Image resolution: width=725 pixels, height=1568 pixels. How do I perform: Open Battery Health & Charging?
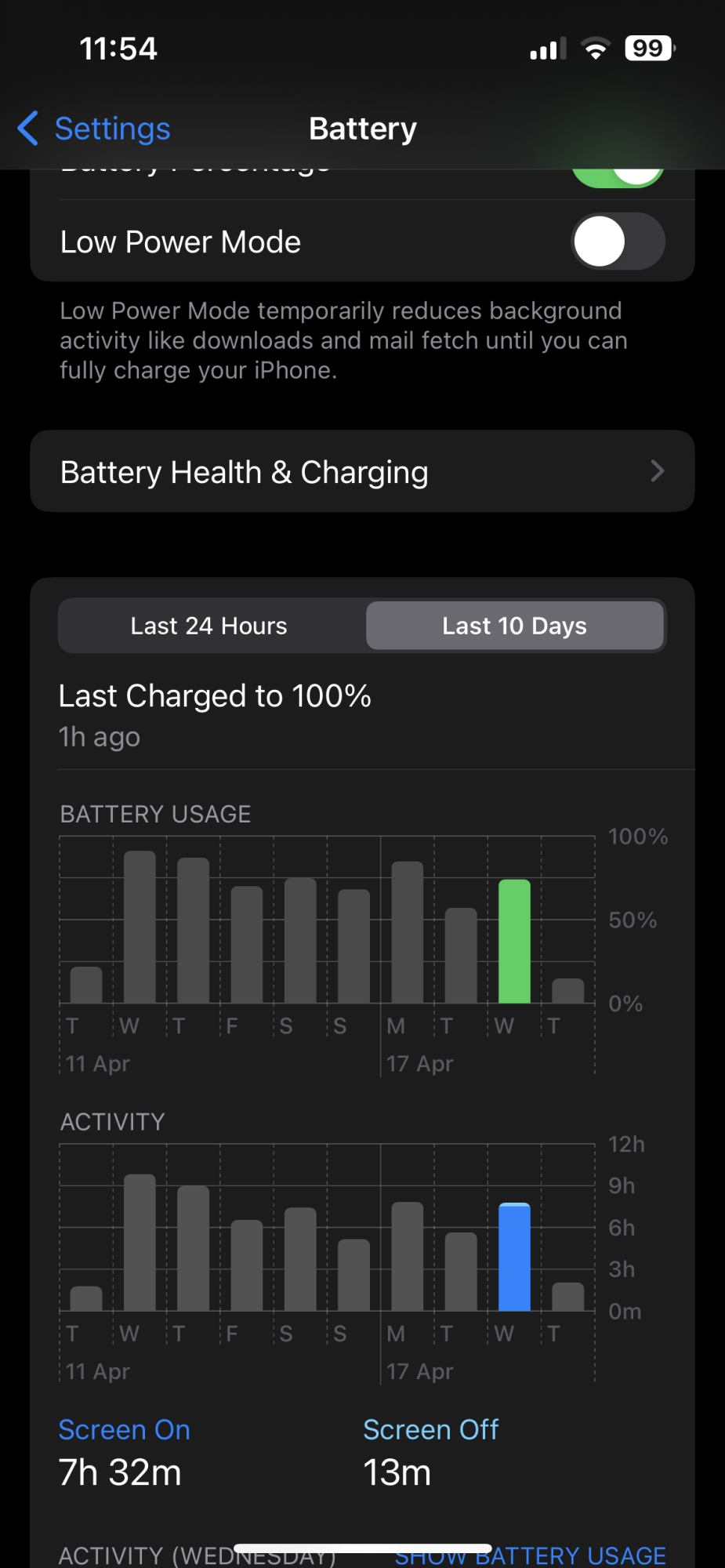[x=362, y=472]
